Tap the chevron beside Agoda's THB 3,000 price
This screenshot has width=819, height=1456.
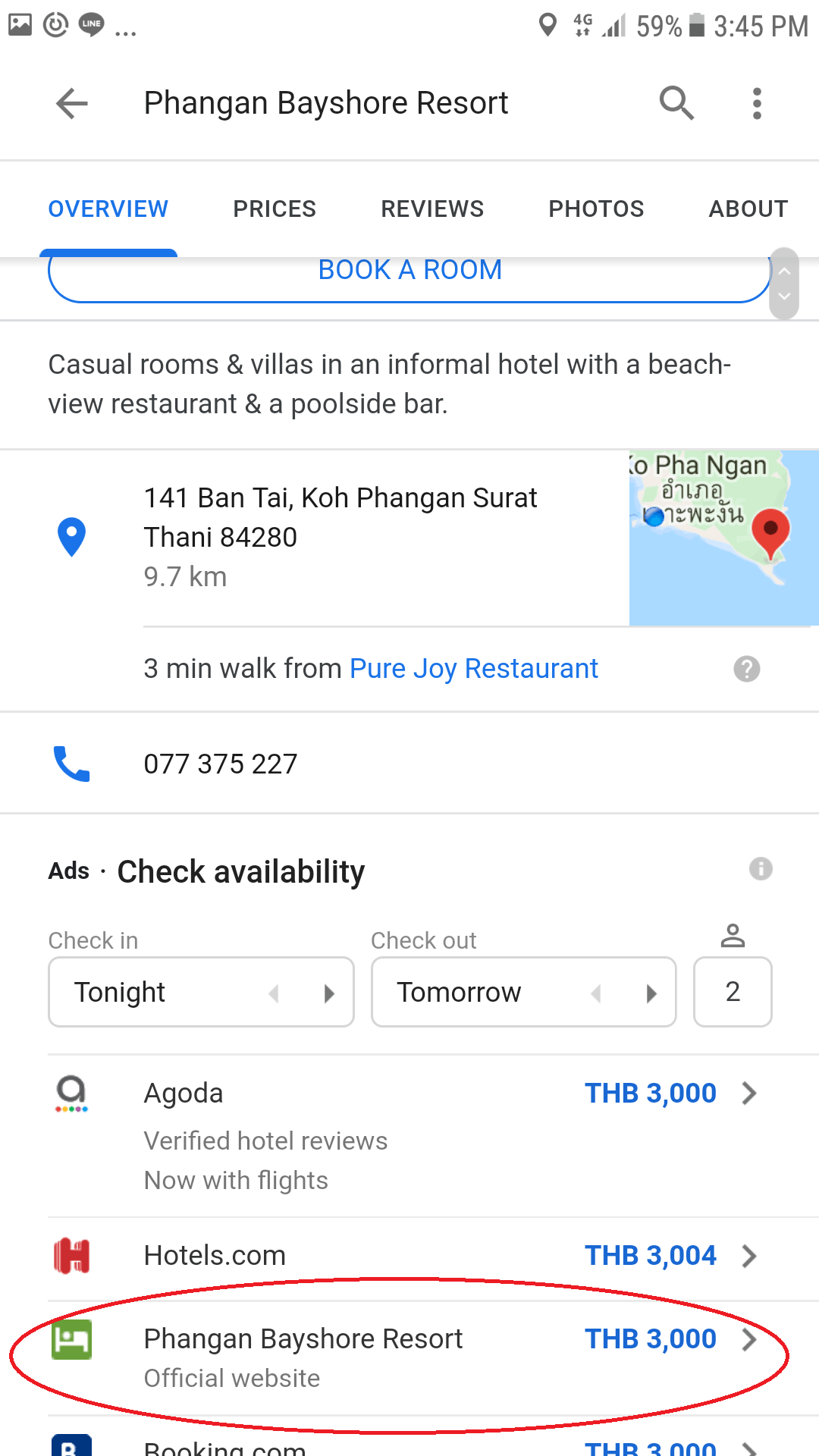point(749,1094)
